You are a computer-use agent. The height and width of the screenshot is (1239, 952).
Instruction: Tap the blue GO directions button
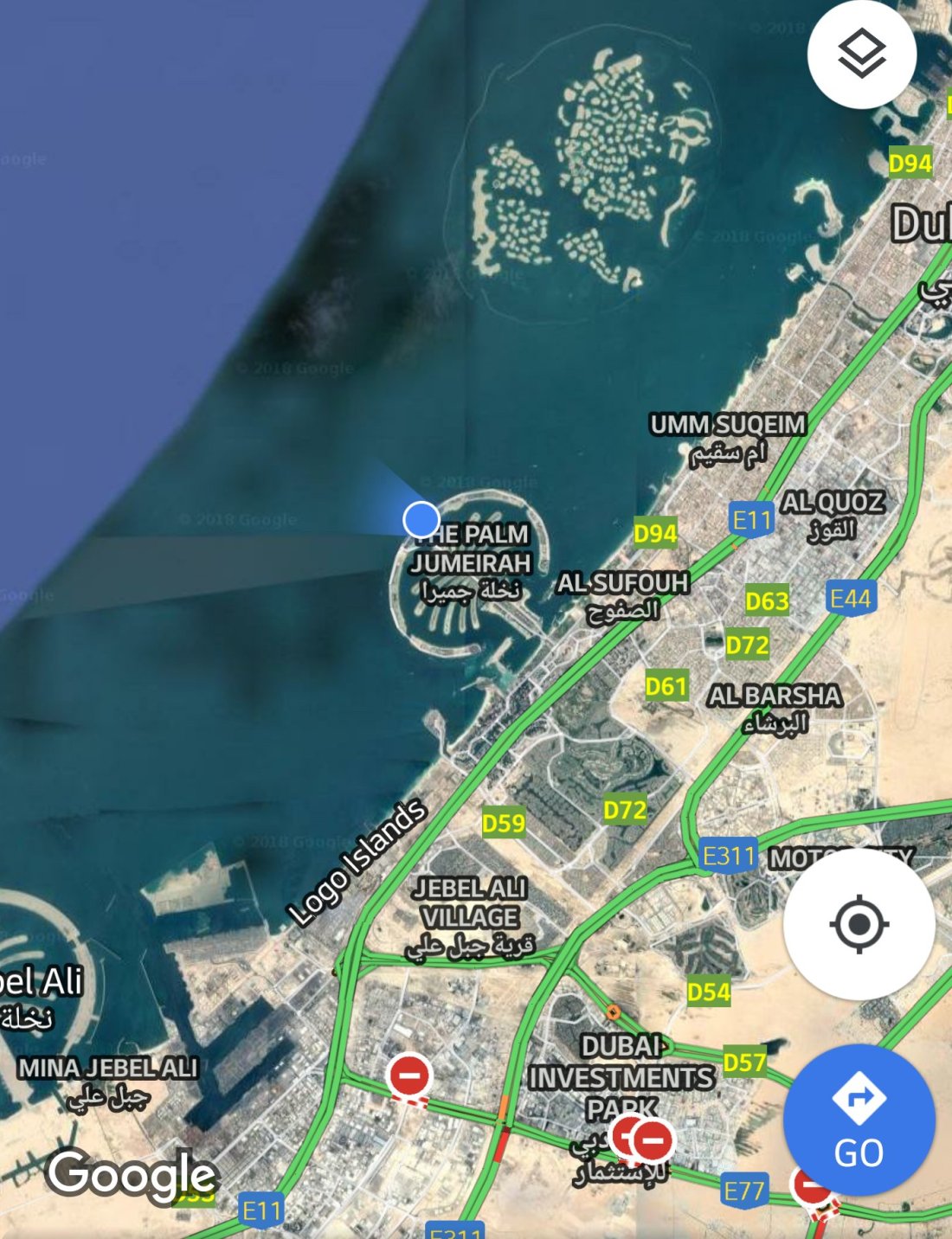coord(859,1120)
